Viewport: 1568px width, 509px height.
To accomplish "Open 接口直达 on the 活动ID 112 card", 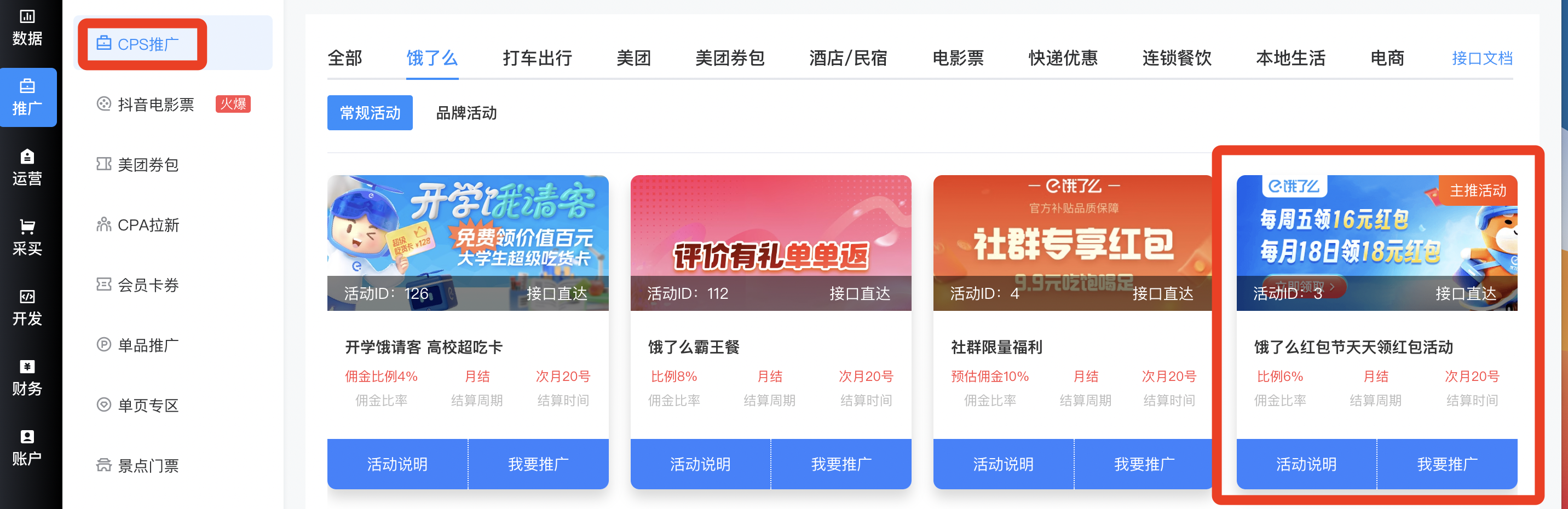I will (x=860, y=293).
